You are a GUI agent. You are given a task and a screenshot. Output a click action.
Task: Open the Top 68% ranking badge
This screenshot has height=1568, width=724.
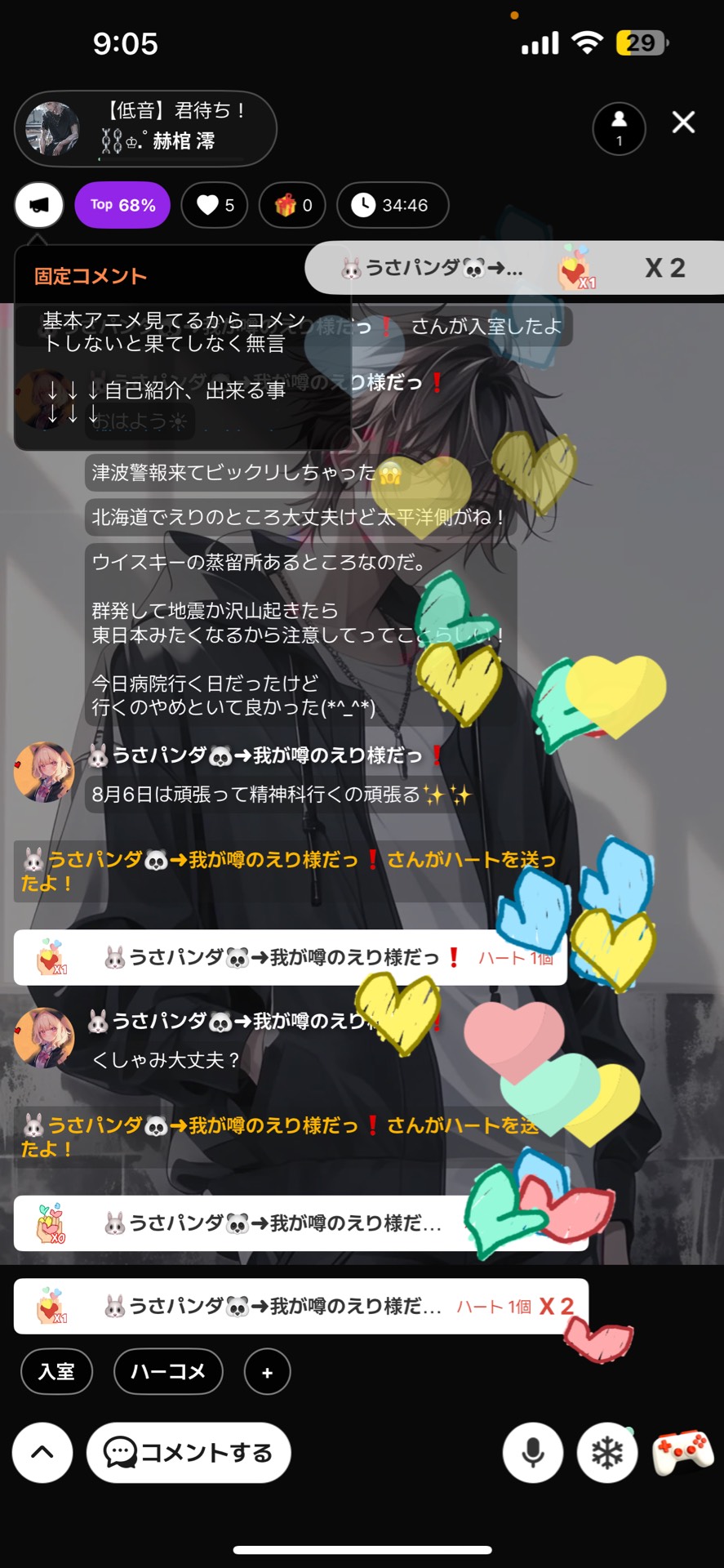[x=122, y=205]
